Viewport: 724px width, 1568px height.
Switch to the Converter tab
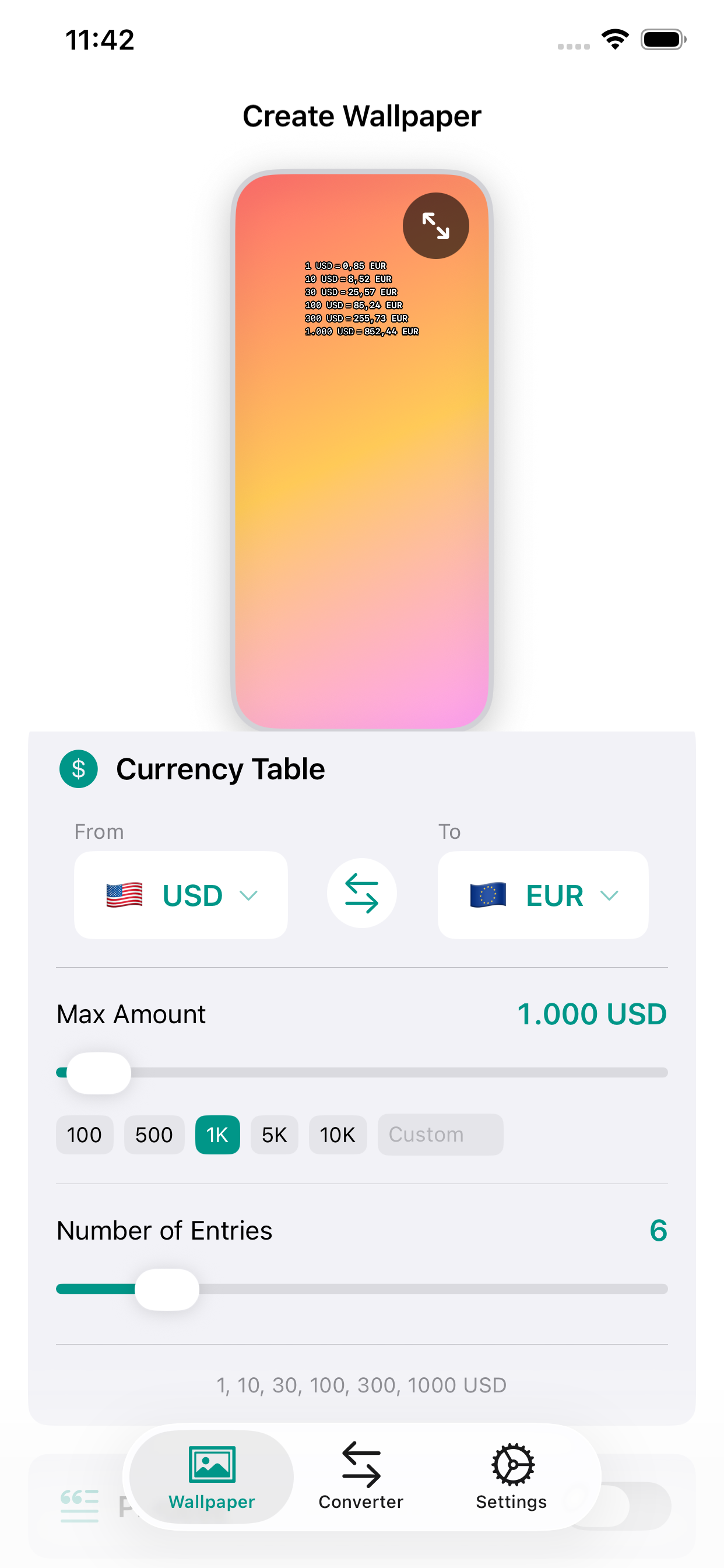(361, 1478)
